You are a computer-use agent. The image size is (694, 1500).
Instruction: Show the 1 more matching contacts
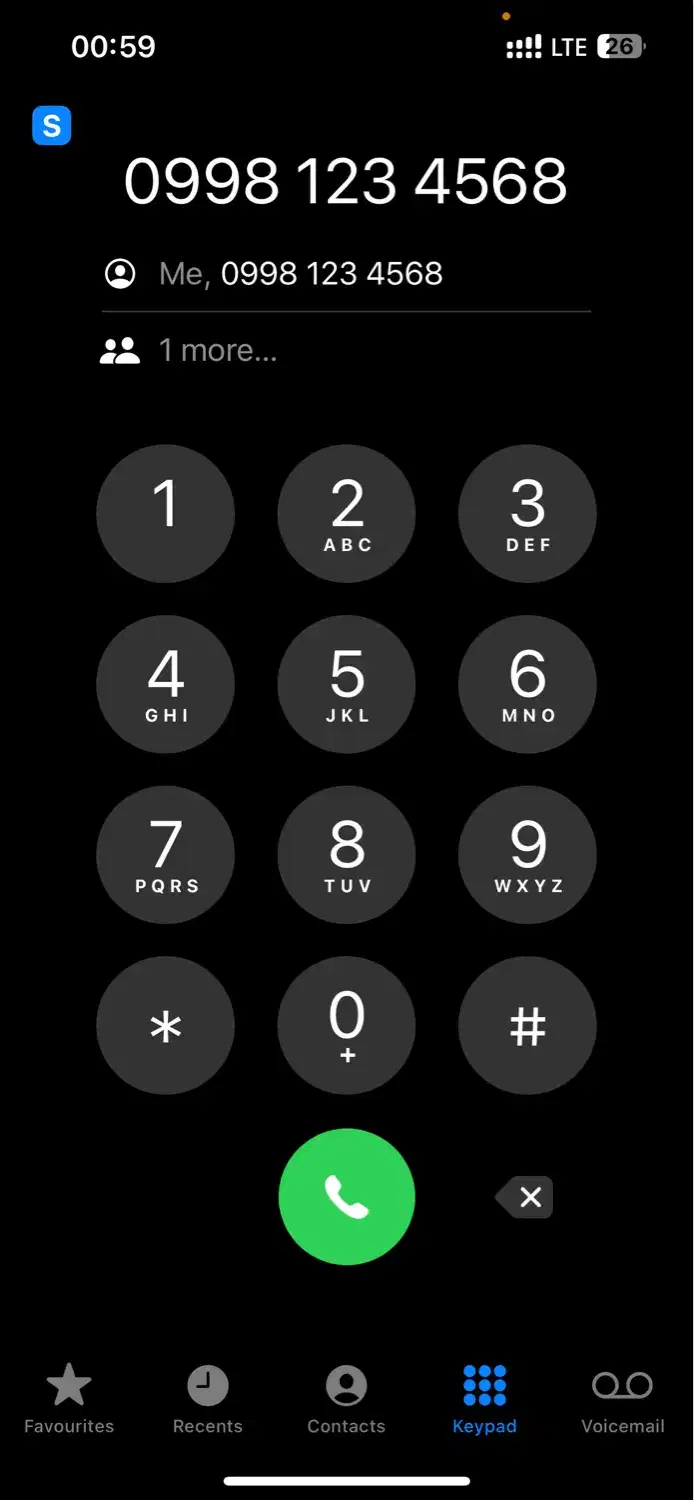point(216,351)
